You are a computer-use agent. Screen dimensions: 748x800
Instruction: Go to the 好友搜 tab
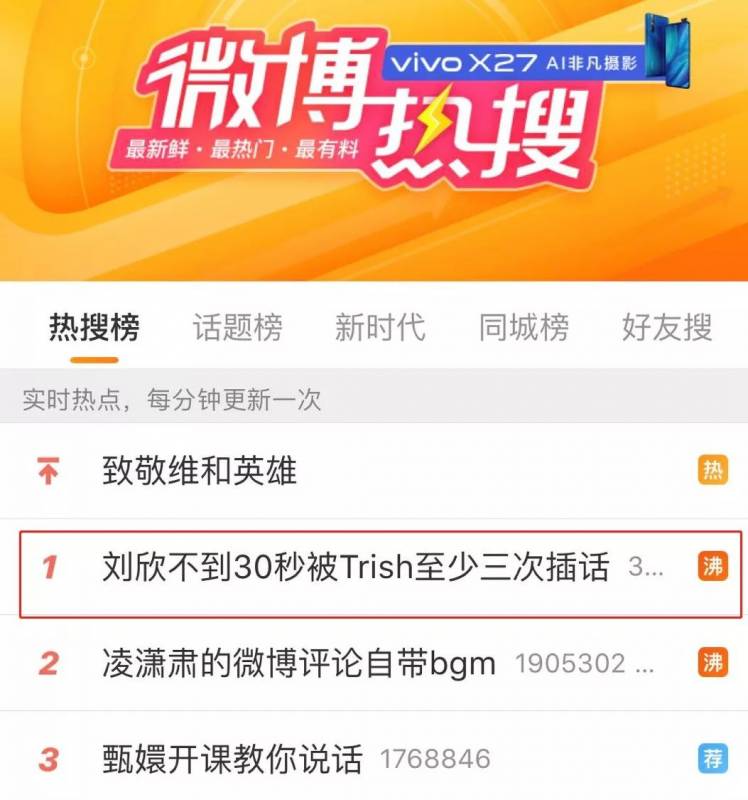tap(666, 327)
